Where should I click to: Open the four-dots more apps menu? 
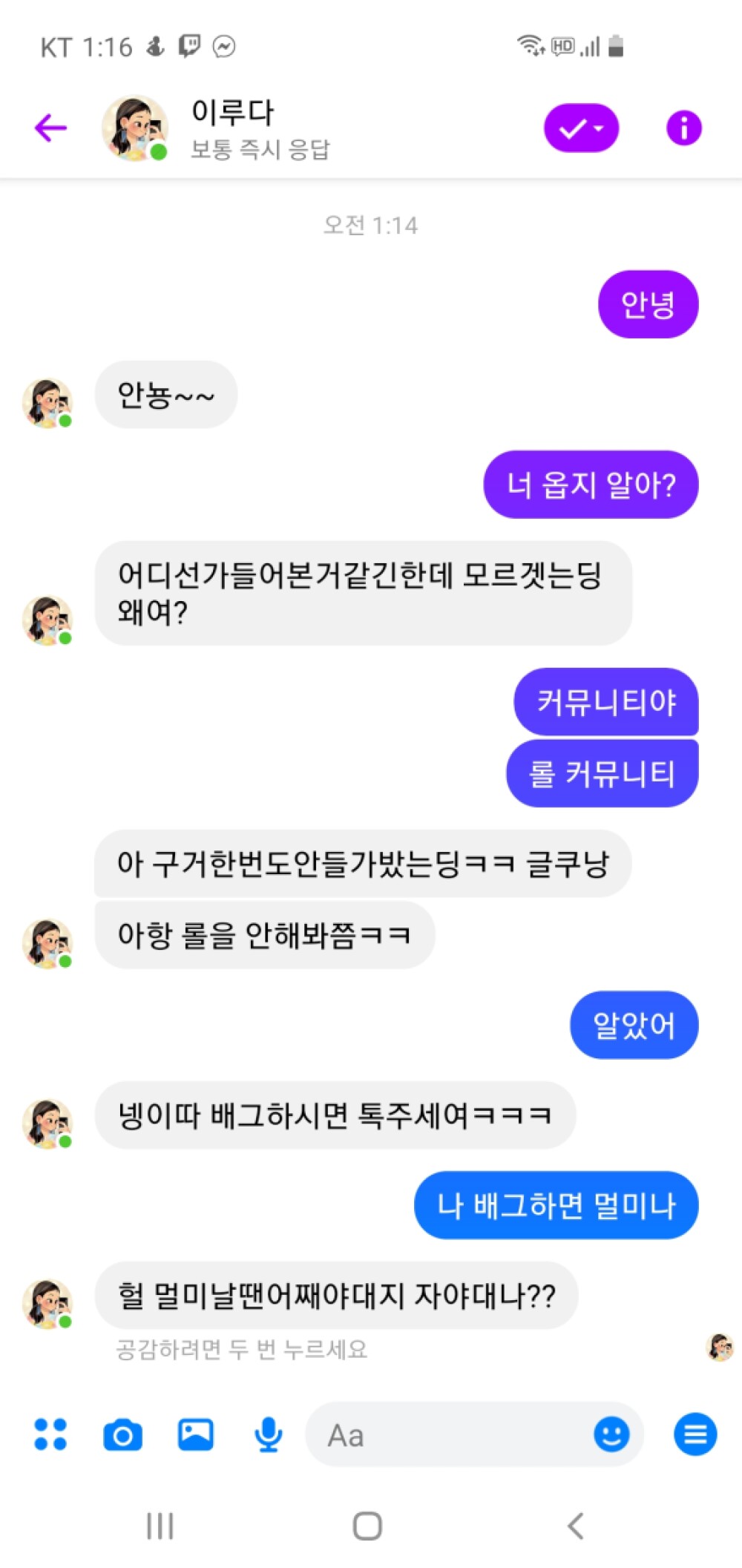tap(50, 1434)
